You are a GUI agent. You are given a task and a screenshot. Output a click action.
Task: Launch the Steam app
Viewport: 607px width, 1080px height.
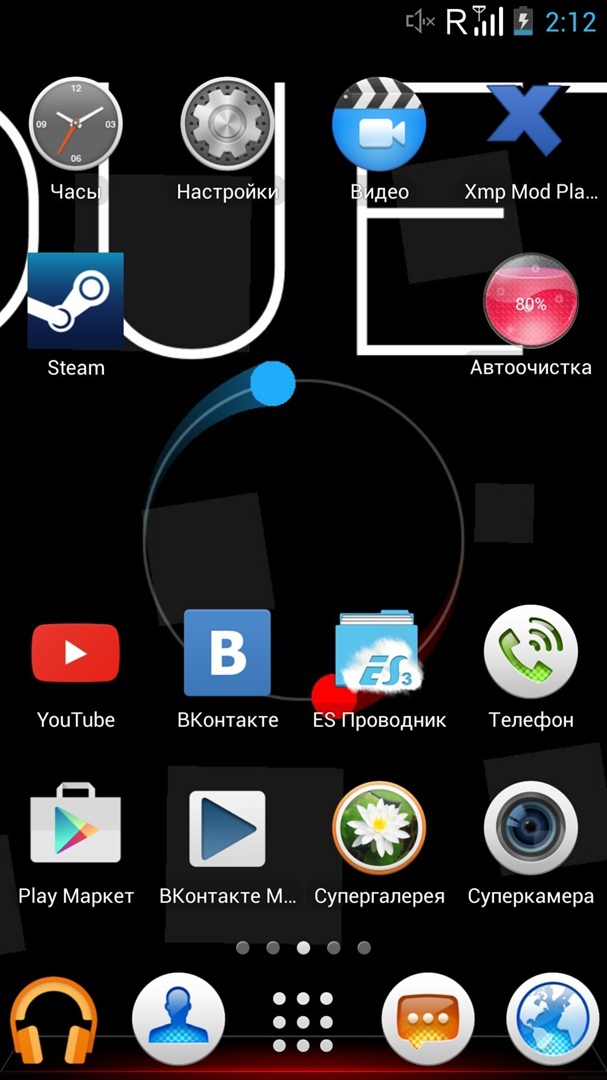tap(76, 300)
